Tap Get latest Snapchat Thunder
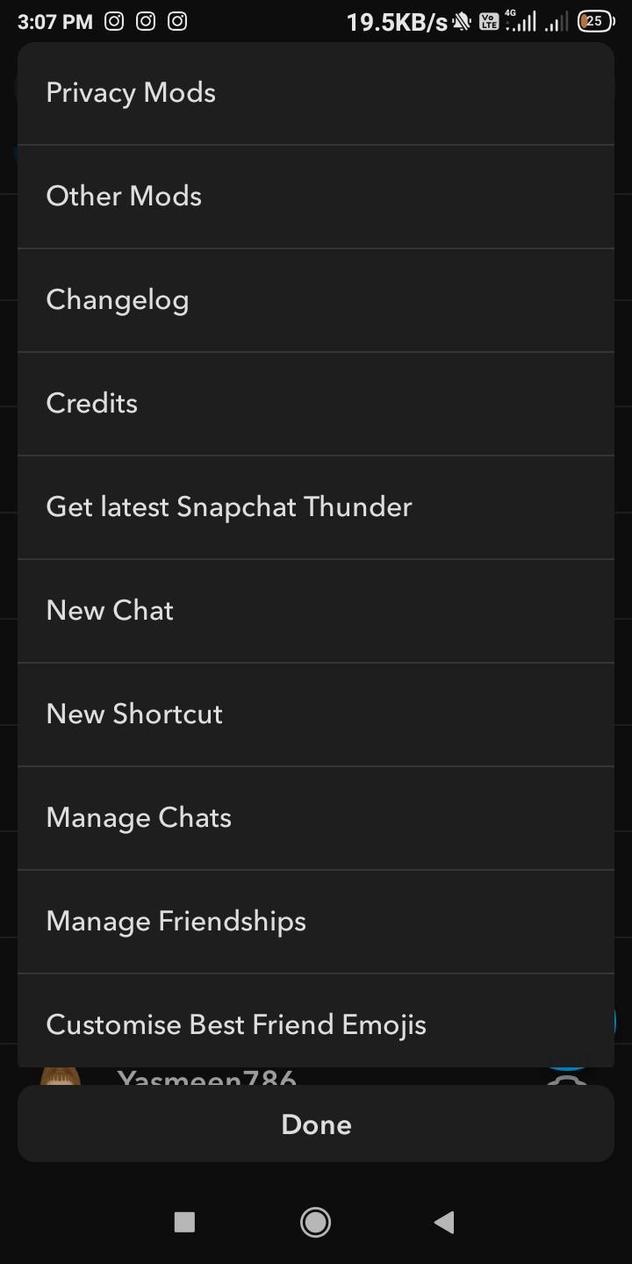Screen dimensions: 632x1264 click(229, 507)
